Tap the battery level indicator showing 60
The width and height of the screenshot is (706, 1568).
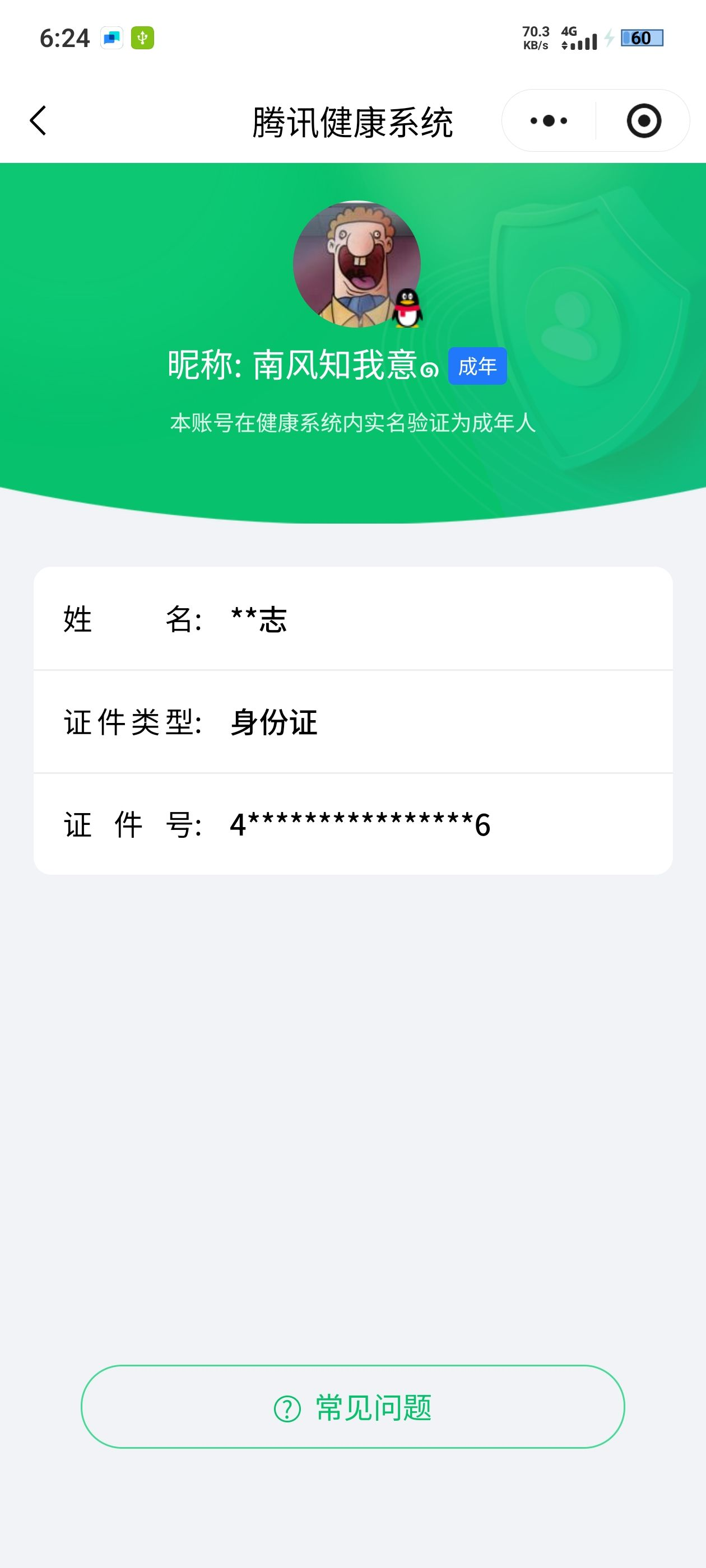[642, 38]
